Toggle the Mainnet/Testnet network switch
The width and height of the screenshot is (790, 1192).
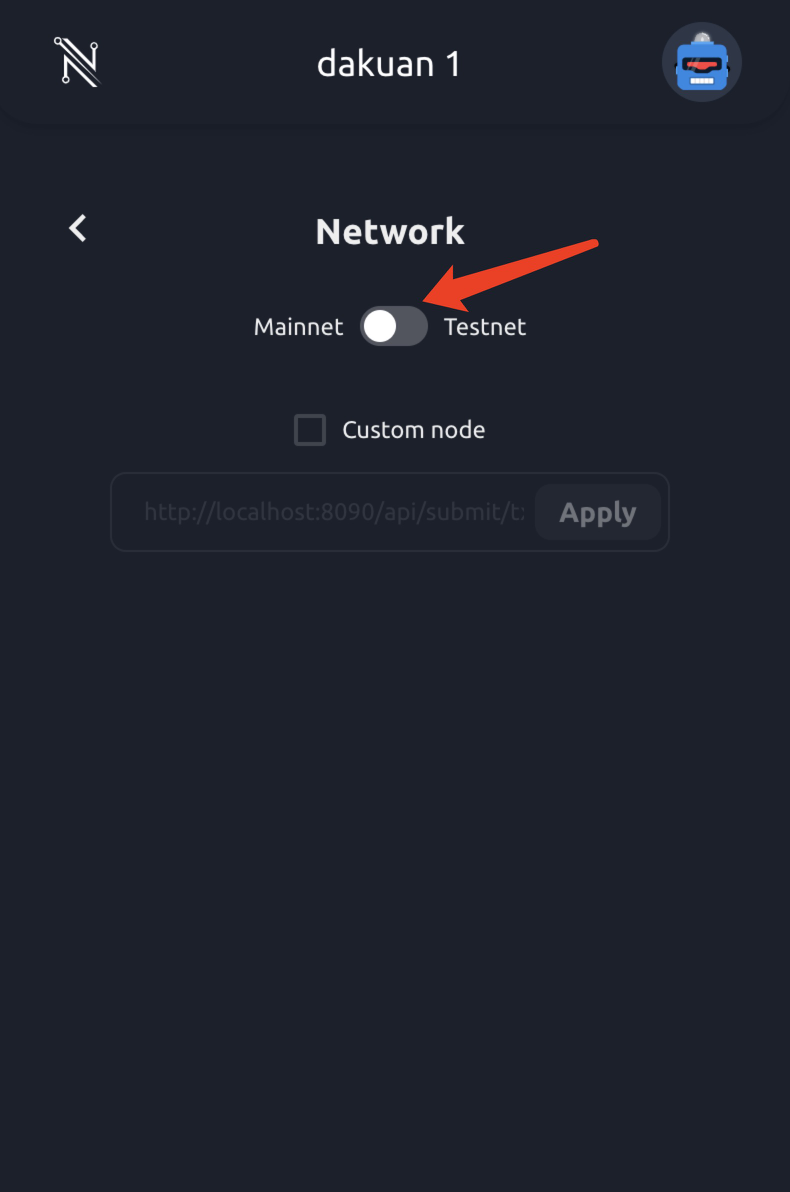point(394,327)
